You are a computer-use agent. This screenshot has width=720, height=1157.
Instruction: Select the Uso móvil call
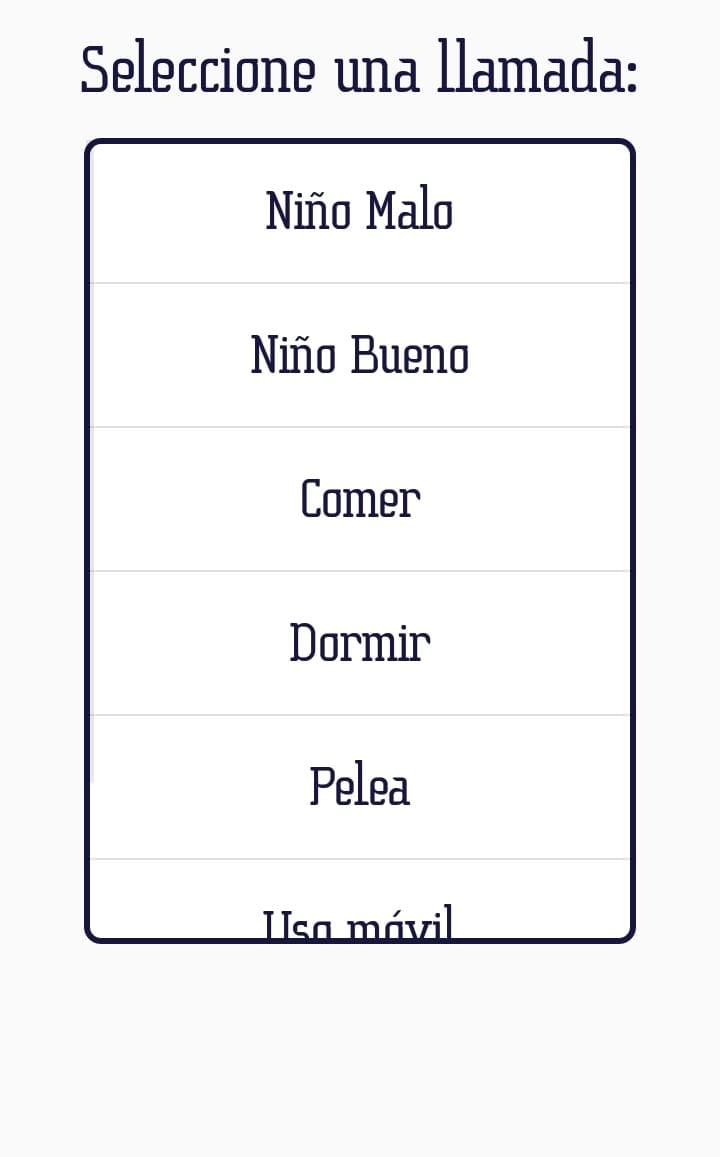pos(360,915)
